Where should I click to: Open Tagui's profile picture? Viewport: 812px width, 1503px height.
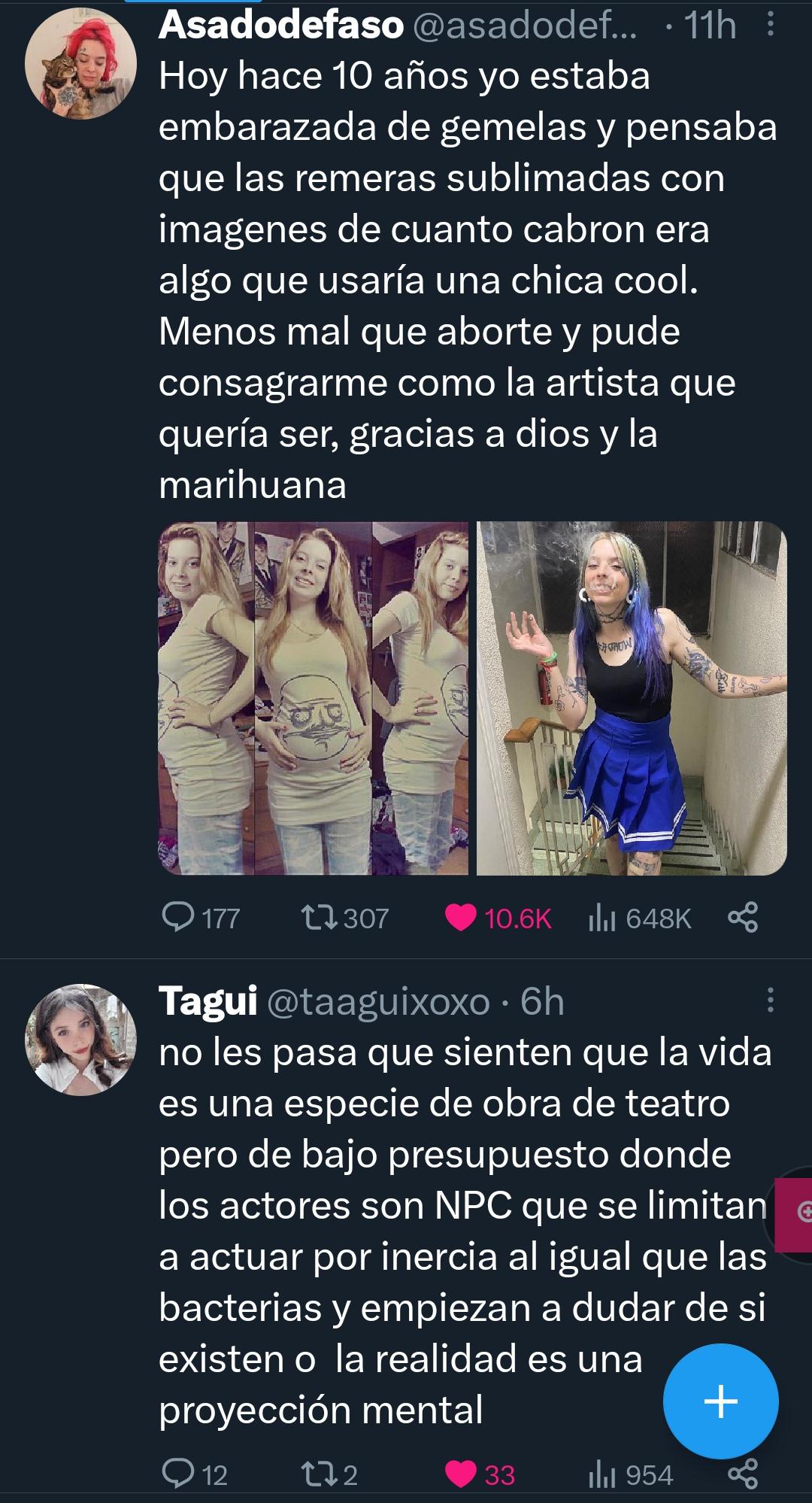[80, 1040]
